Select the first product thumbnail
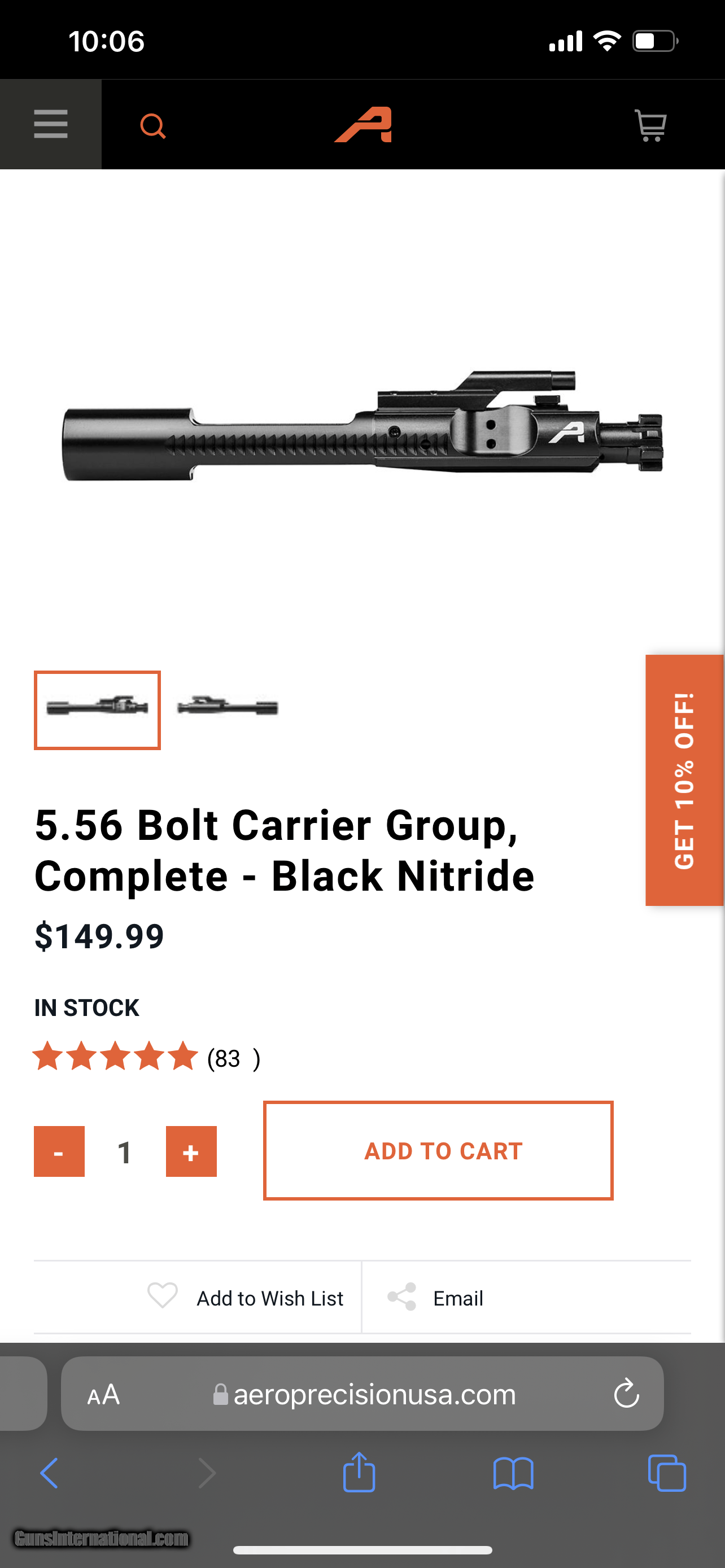725x1568 pixels. click(97, 709)
